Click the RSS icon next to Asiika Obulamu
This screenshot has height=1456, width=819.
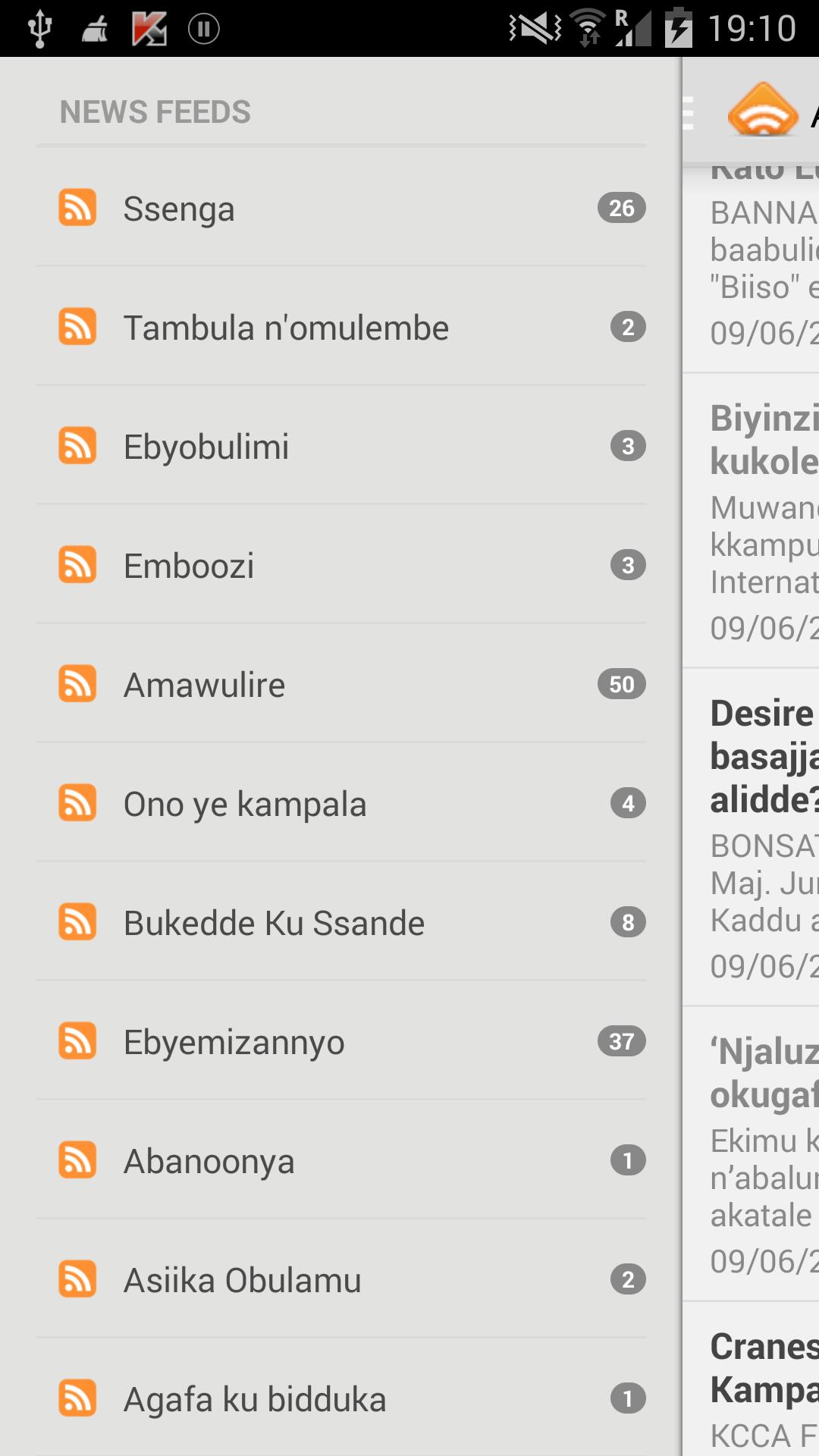tap(77, 1279)
